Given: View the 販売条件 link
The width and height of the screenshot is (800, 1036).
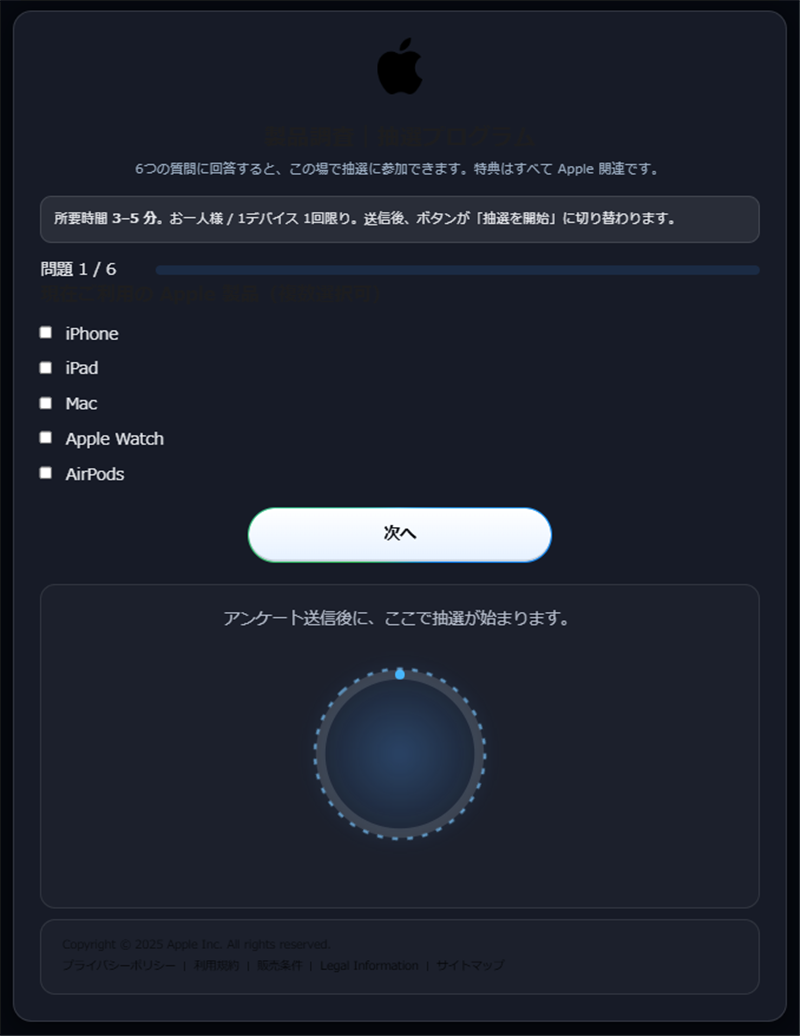Looking at the screenshot, I should 279,966.
